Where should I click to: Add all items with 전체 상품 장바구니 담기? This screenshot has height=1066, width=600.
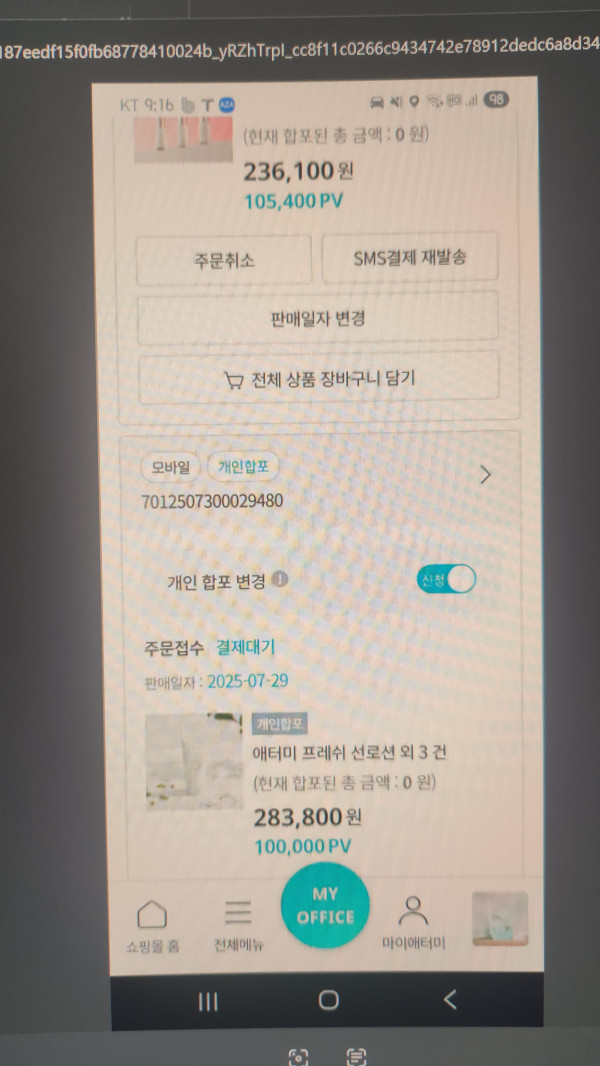coord(317,379)
